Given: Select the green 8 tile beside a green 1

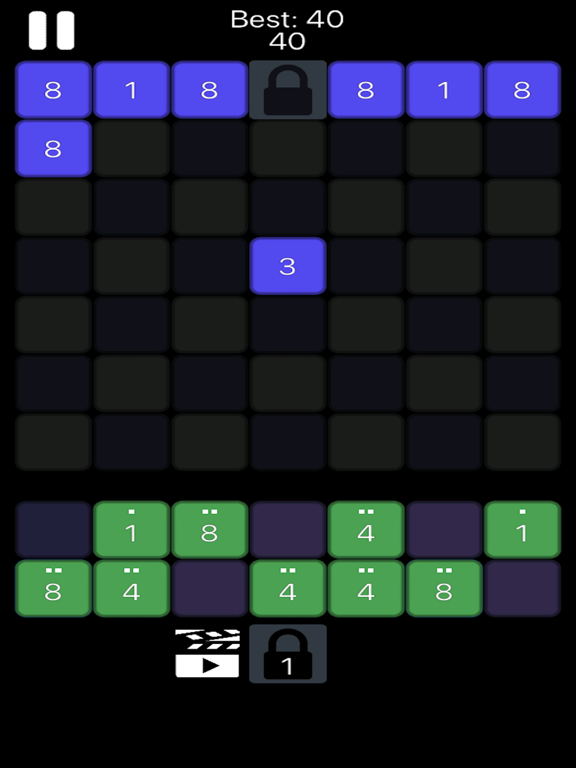Looking at the screenshot, I should point(210,529).
